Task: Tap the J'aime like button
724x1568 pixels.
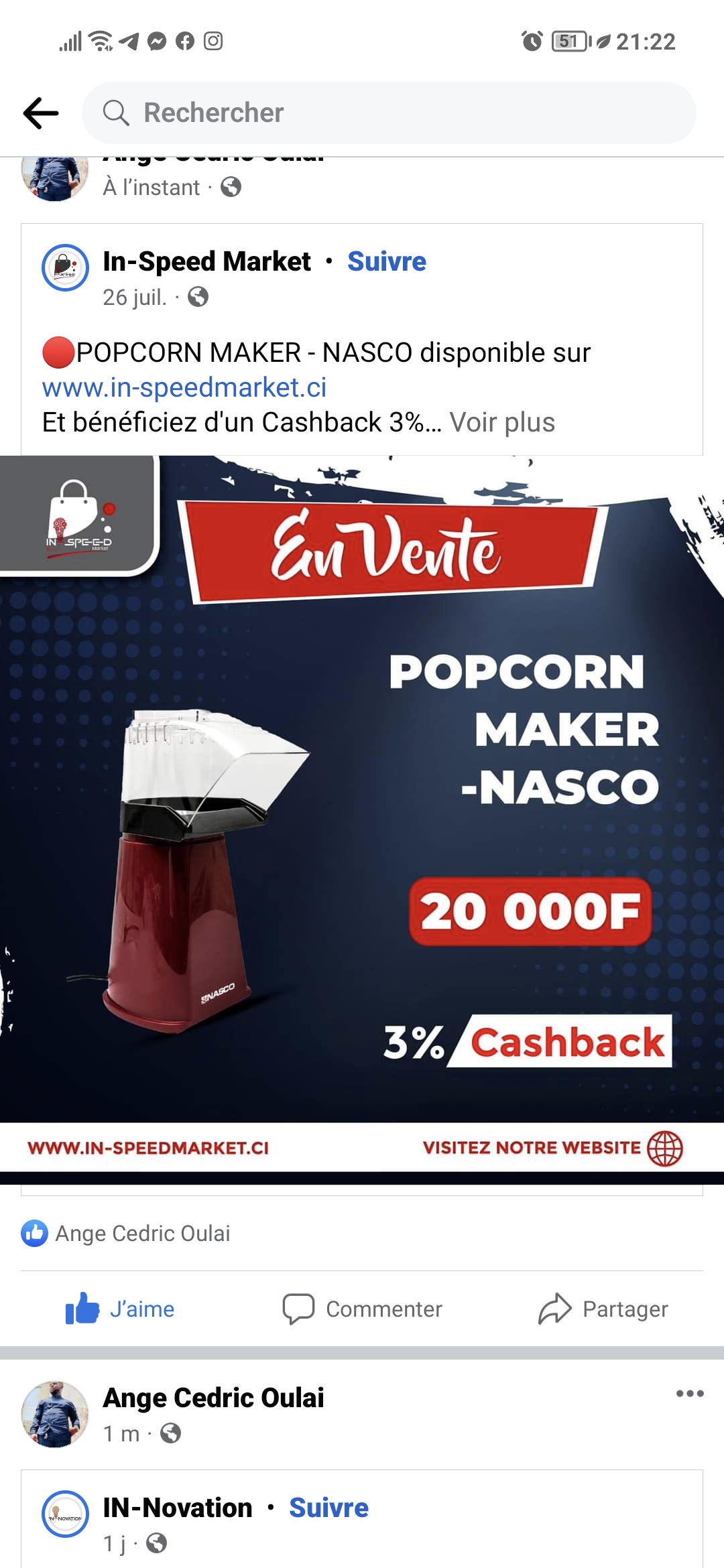Action: [x=121, y=1309]
